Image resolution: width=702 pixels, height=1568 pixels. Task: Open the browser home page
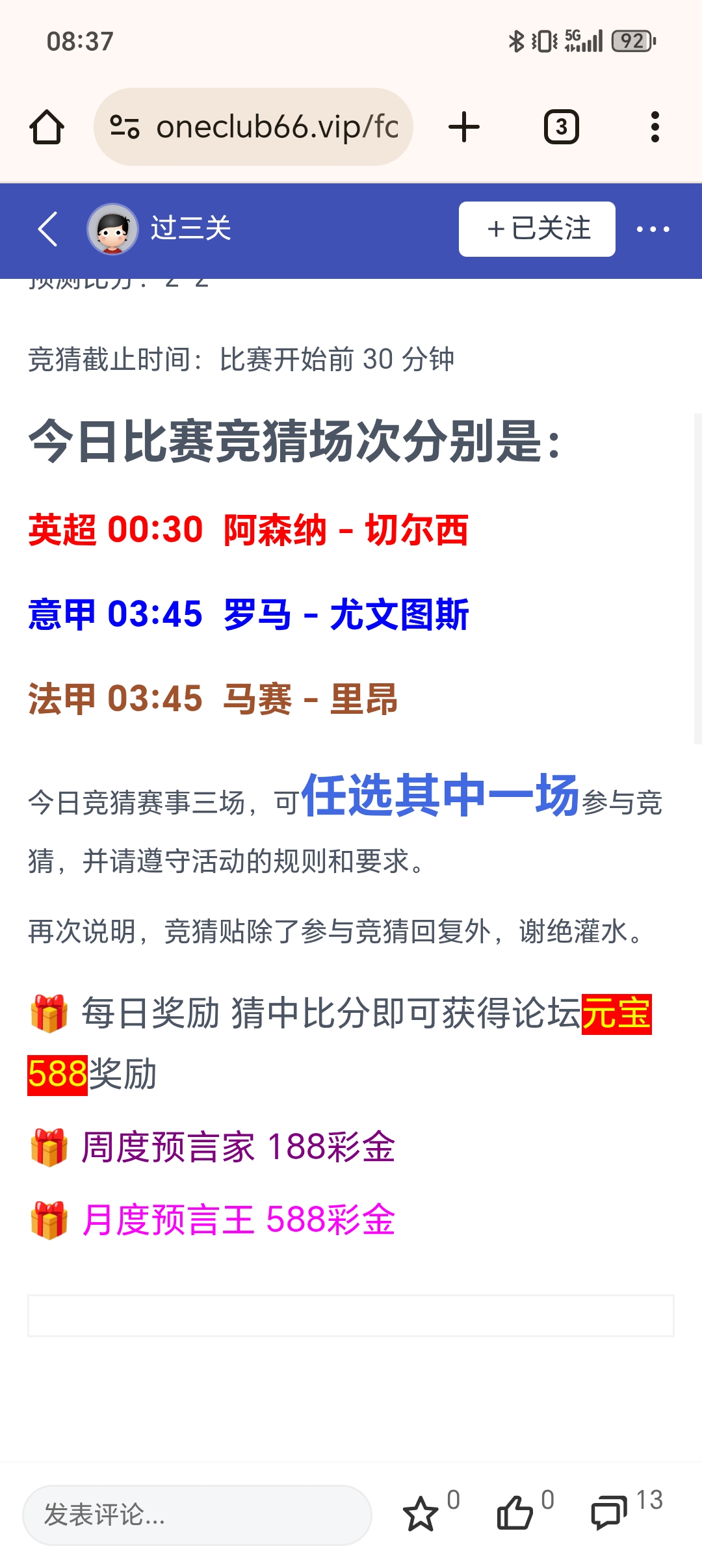point(47,127)
